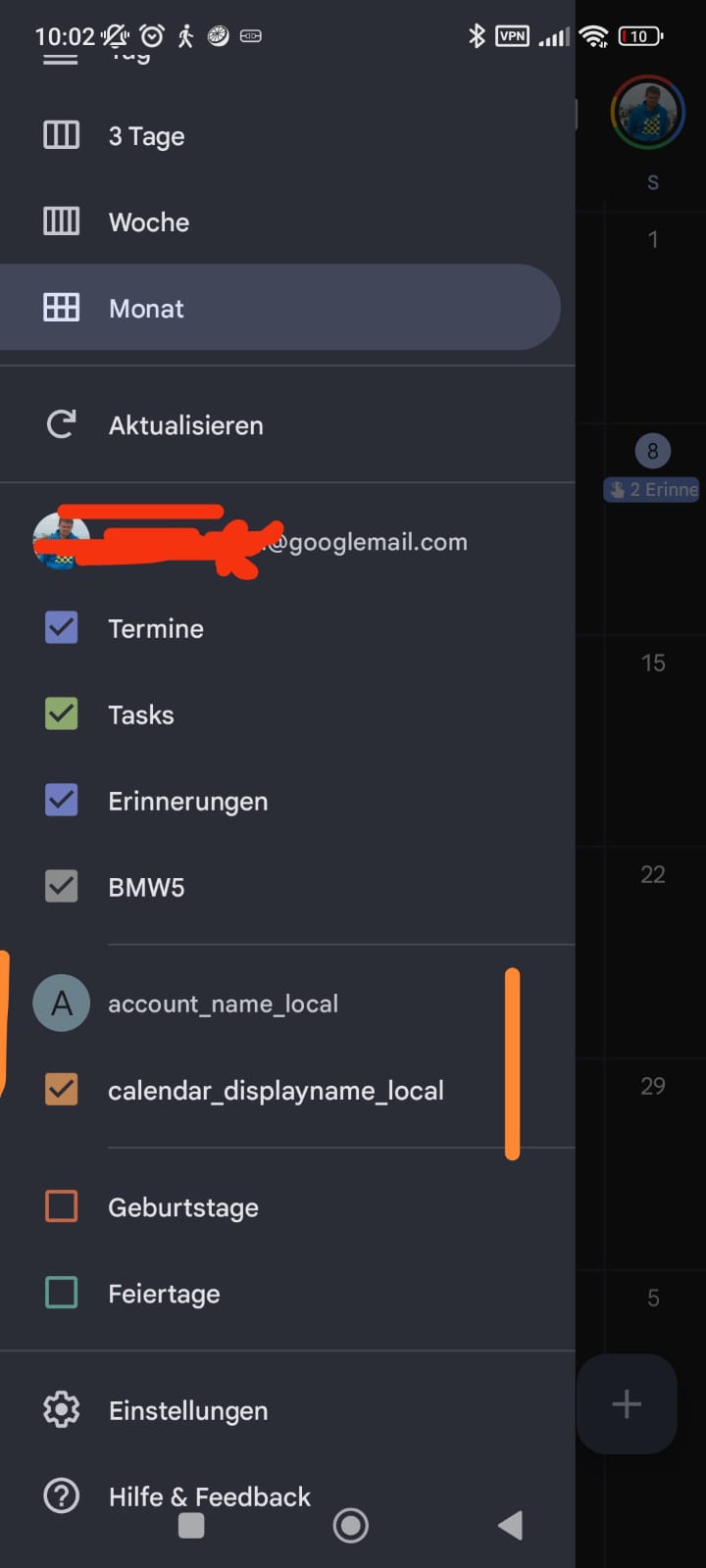Choose the Monat view
Image resolution: width=706 pixels, height=1568 pixels.
point(280,308)
